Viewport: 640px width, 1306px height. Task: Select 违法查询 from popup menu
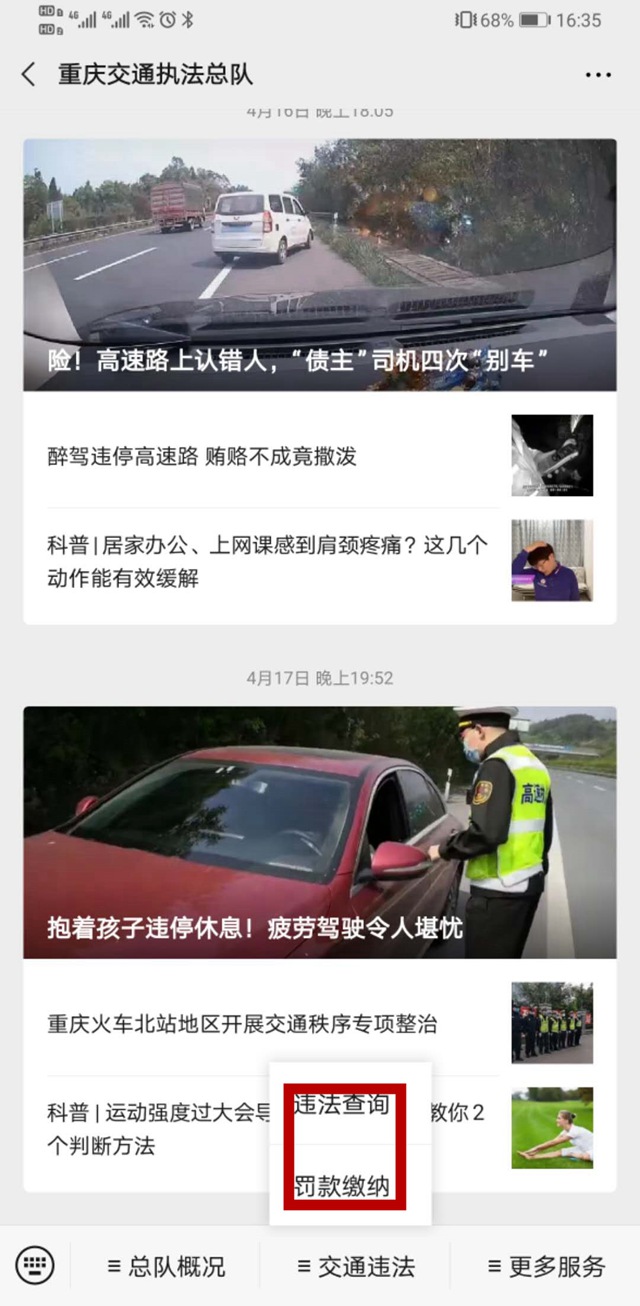(342, 1105)
